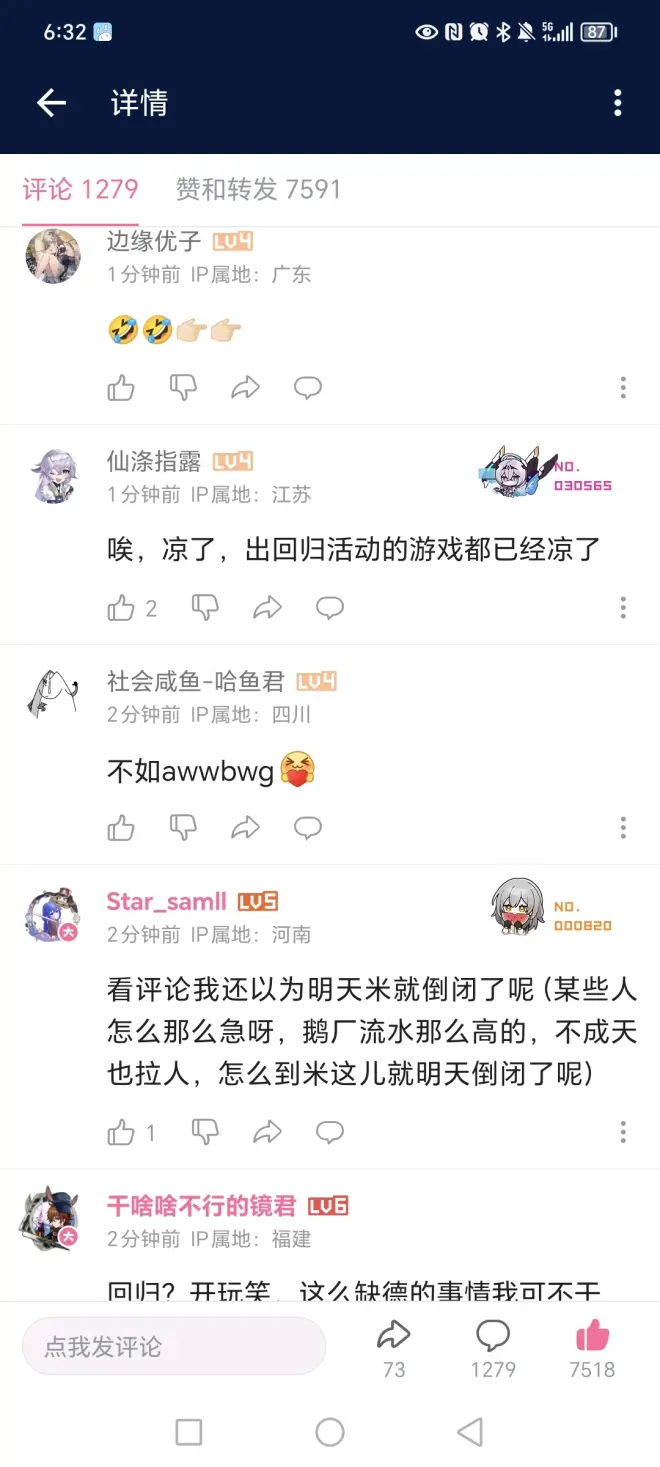Dislike 边缘优子's comment

182,388
